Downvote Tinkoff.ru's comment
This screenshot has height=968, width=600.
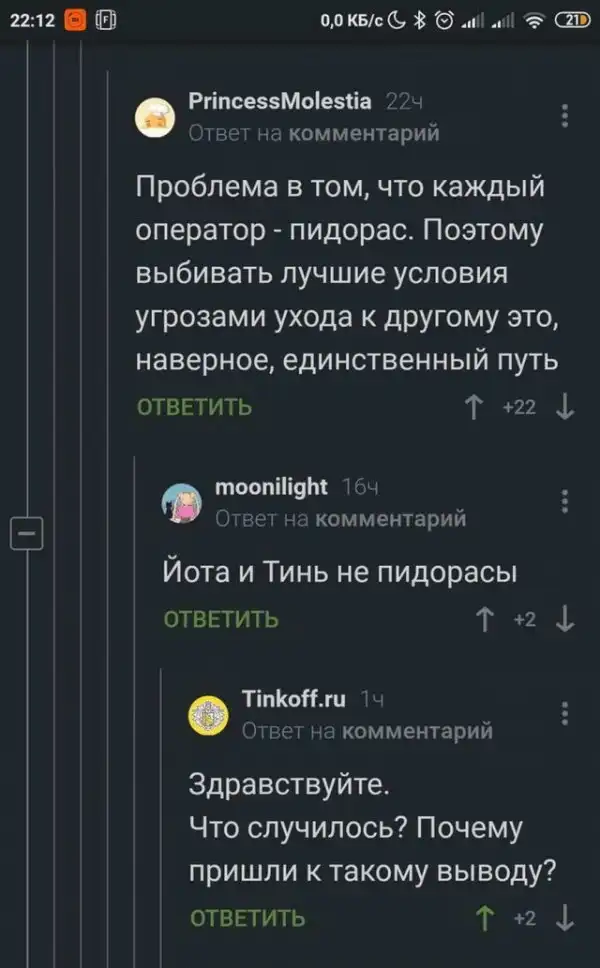tap(565, 918)
